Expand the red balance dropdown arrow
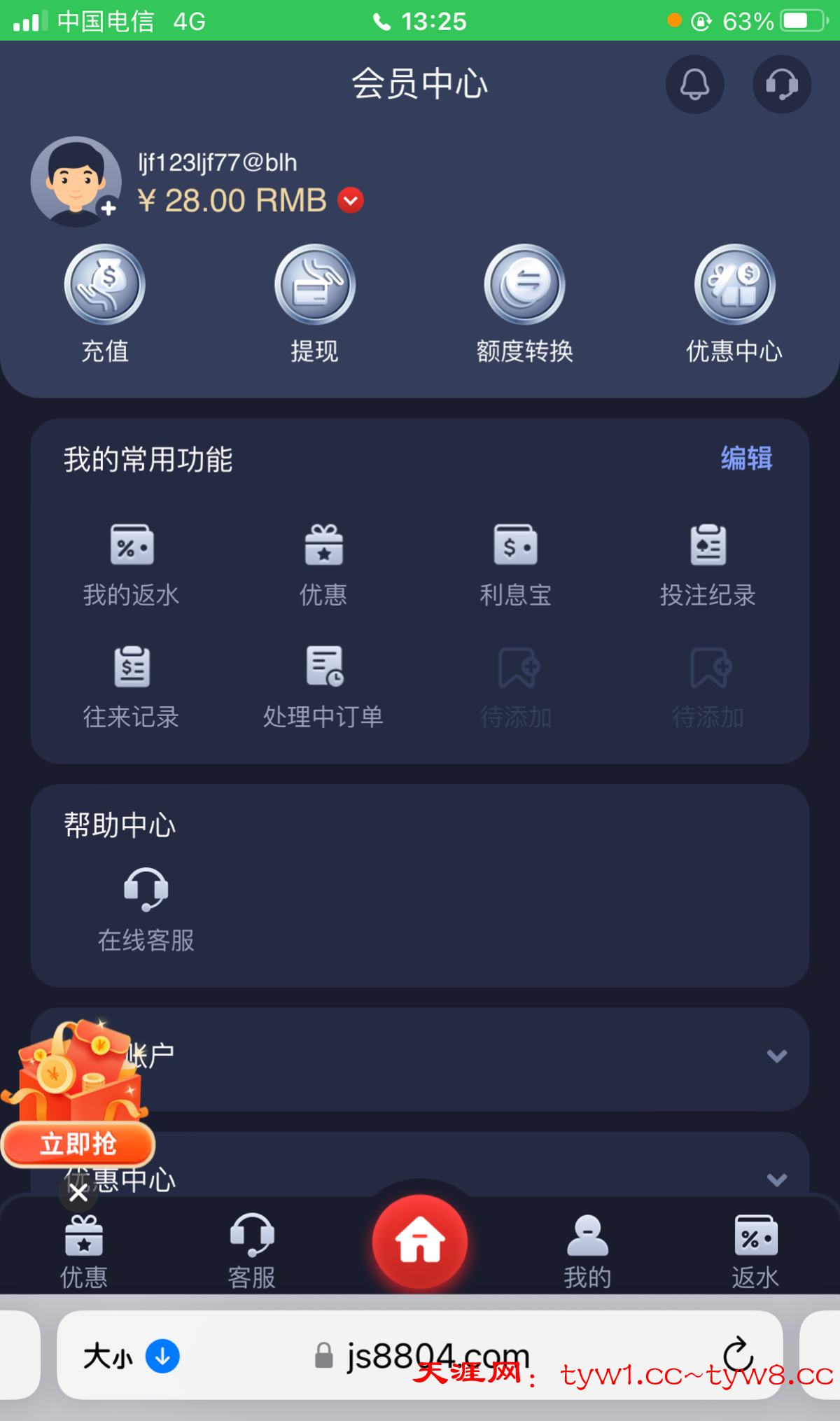Screen dimensions: 840x1421 (351, 200)
